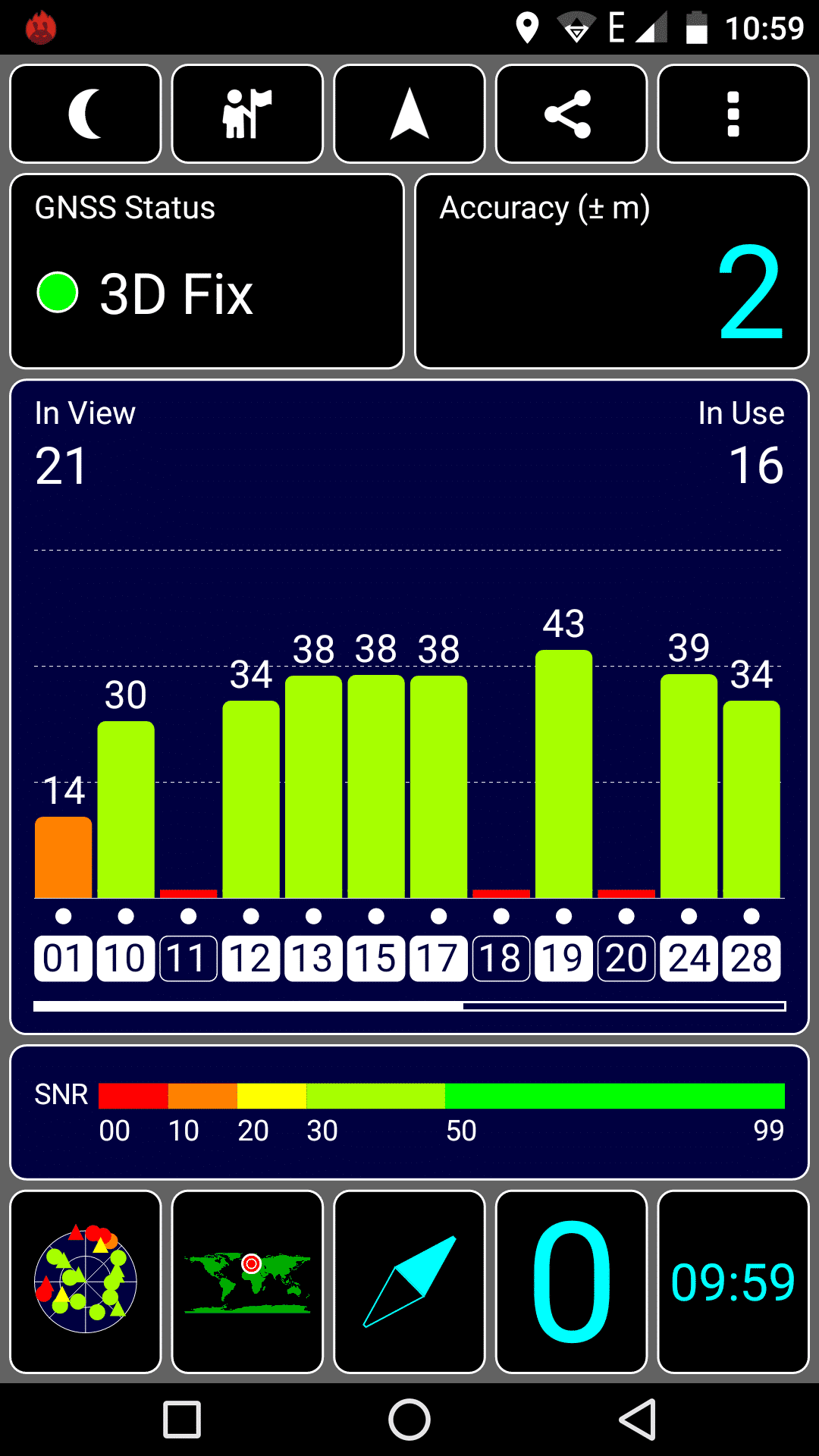Open the 09:59 time tile
The height and width of the screenshot is (1456, 819).
(733, 1282)
